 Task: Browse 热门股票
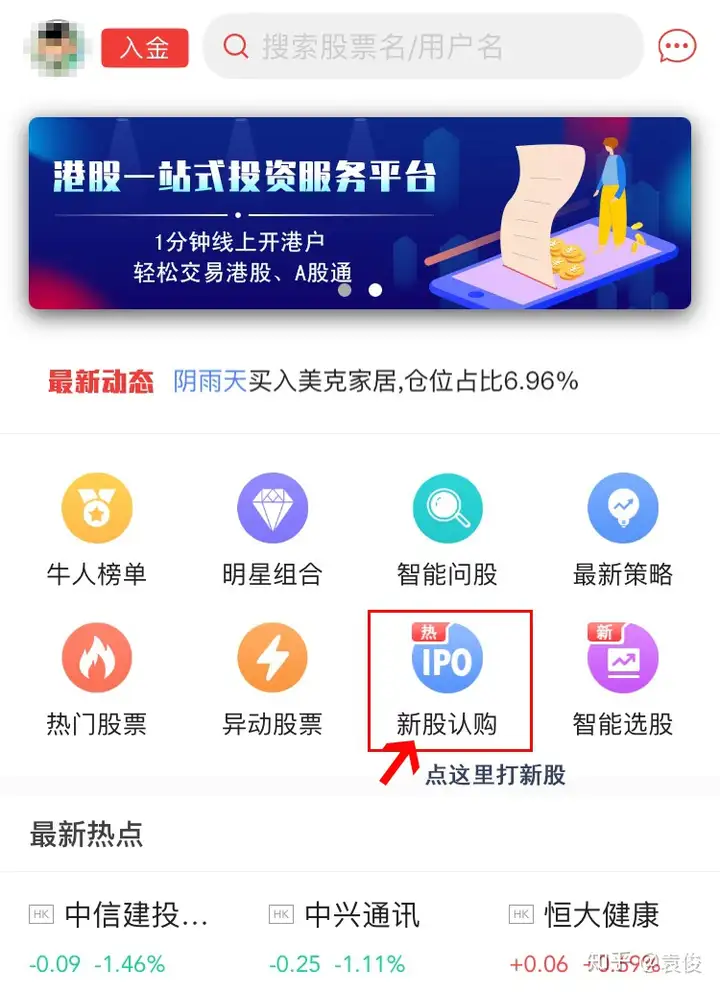(97, 679)
